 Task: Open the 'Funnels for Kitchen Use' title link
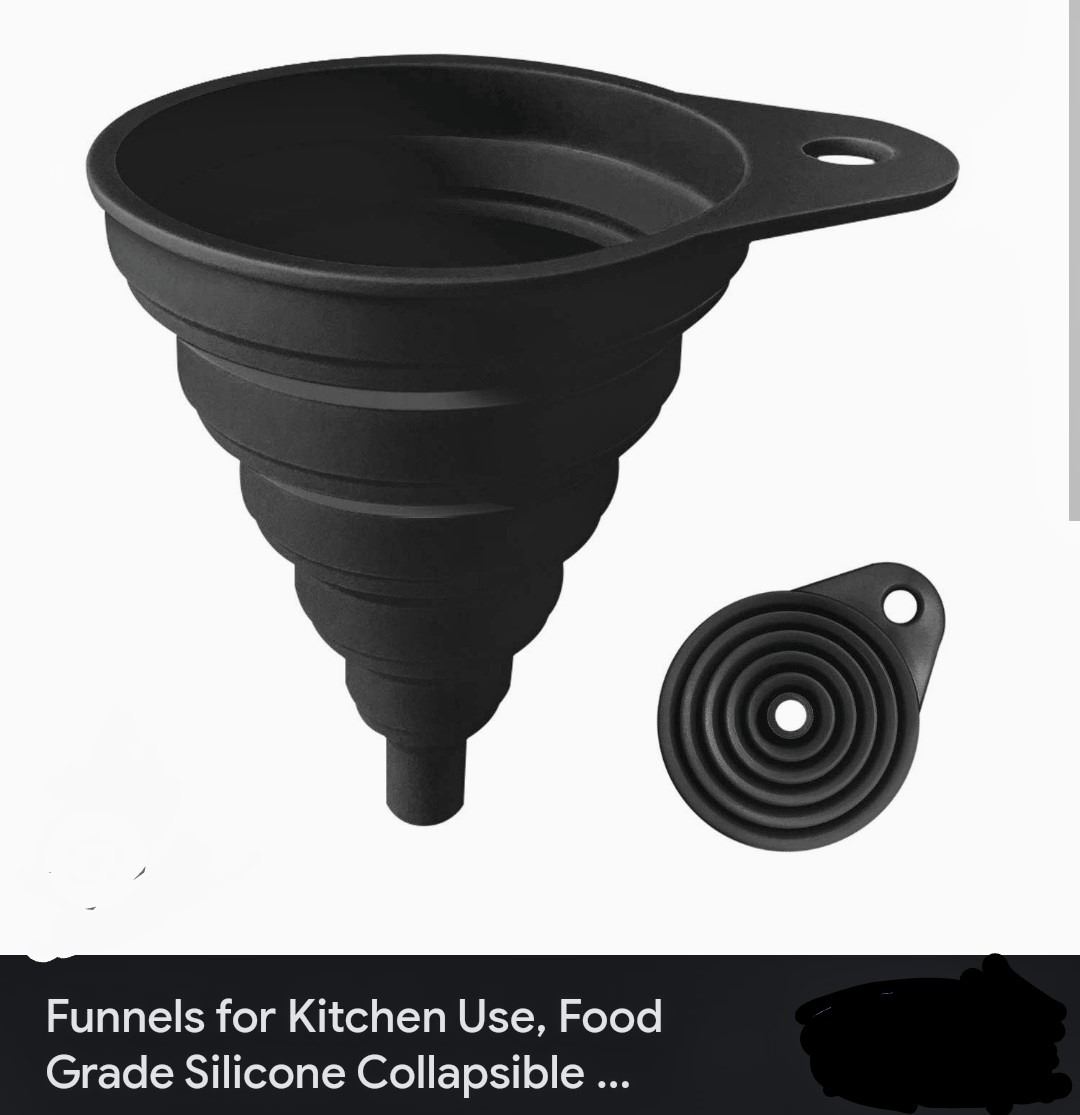[x=354, y=1044]
